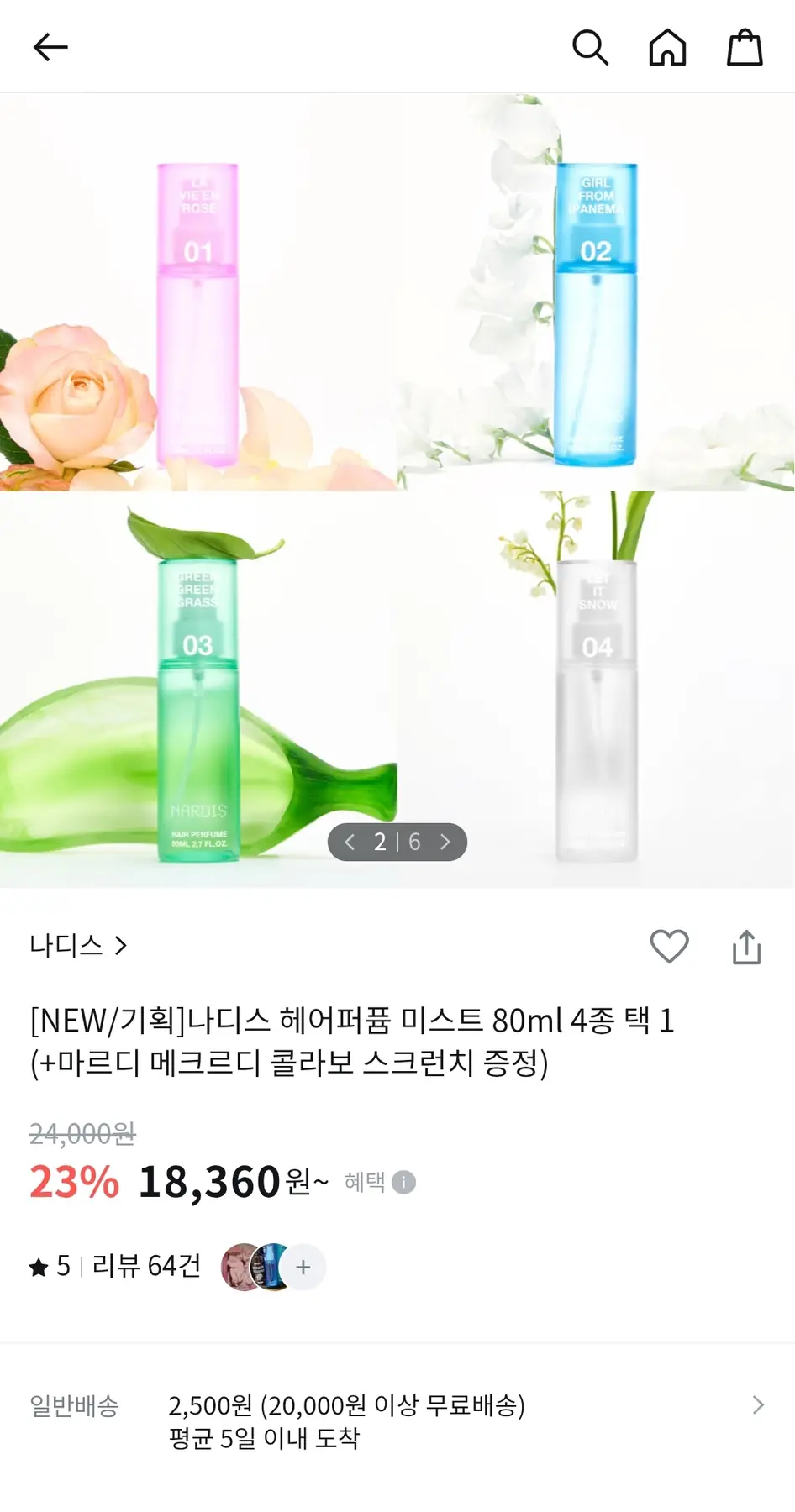This screenshot has width=795, height=1512.
Task: Expand review photos with plus button
Action: (x=303, y=1267)
